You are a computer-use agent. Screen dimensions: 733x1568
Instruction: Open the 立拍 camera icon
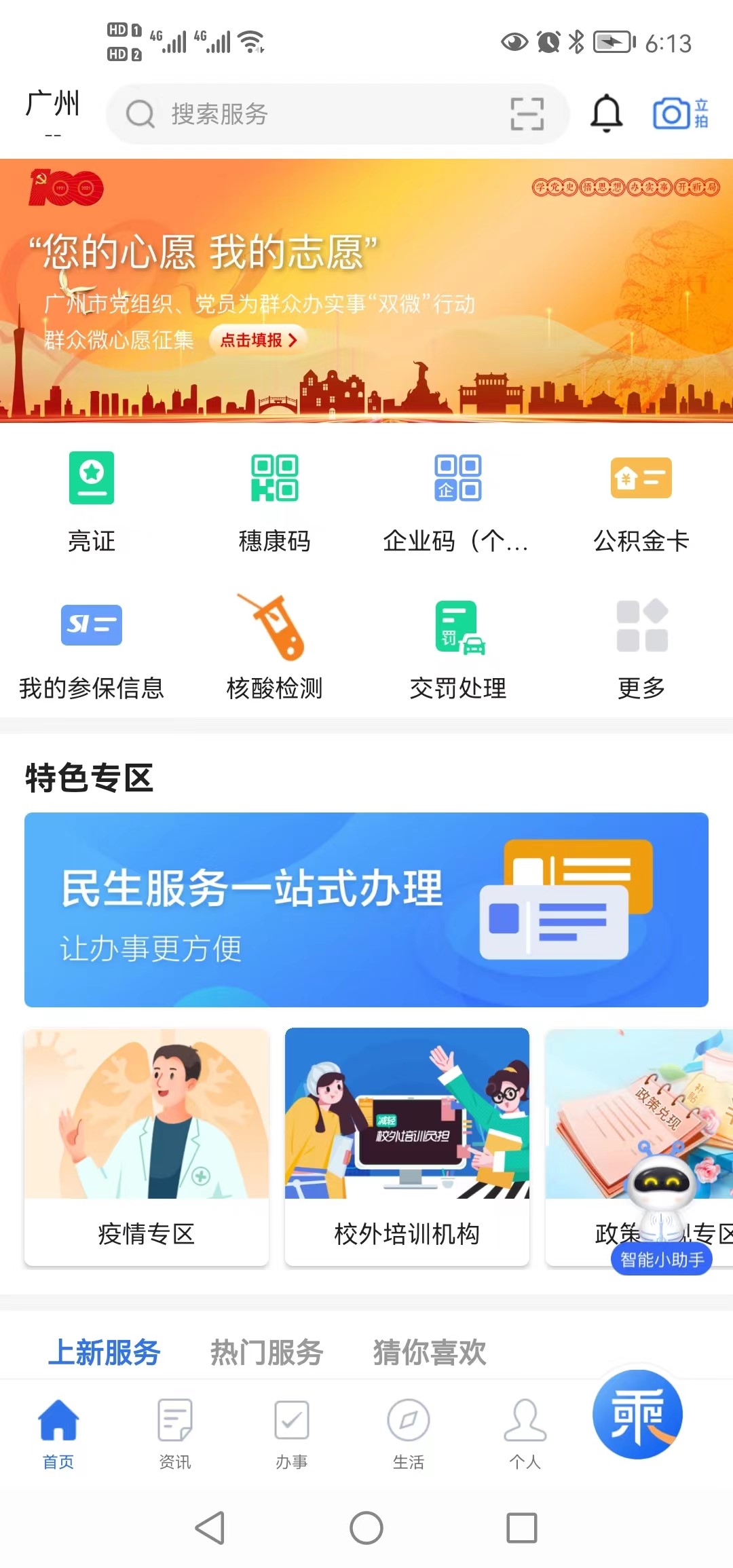point(680,113)
